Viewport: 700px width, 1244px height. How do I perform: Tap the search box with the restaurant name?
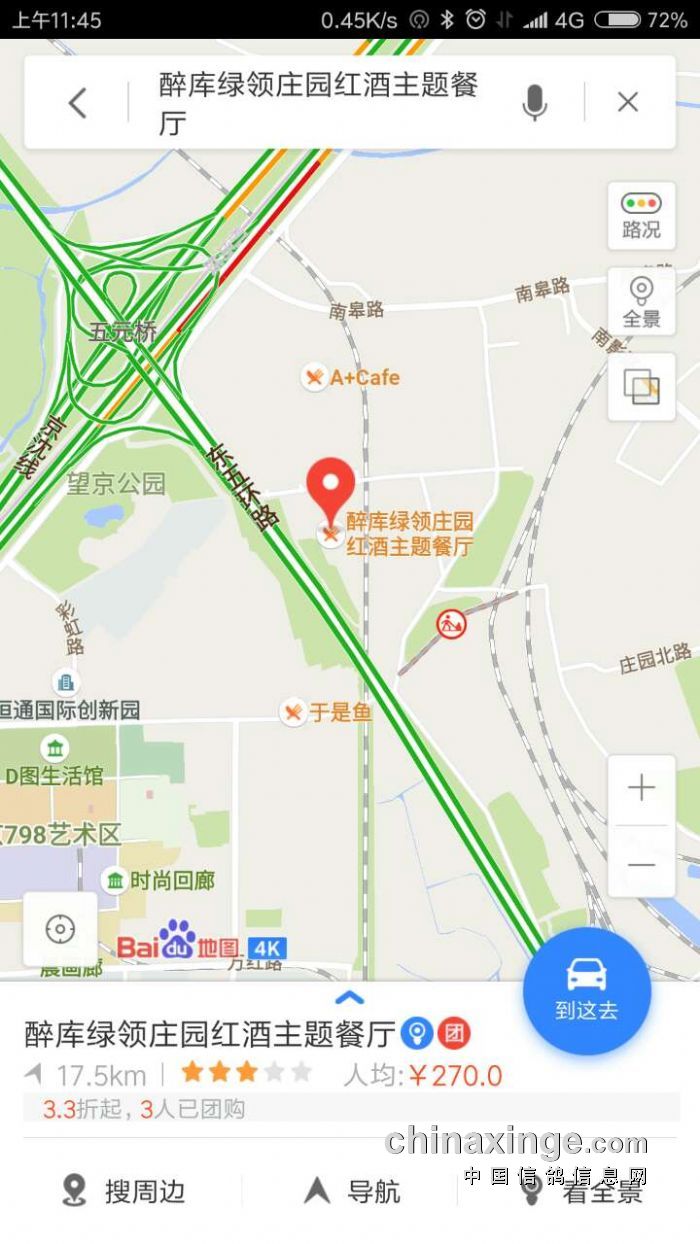click(x=320, y=102)
